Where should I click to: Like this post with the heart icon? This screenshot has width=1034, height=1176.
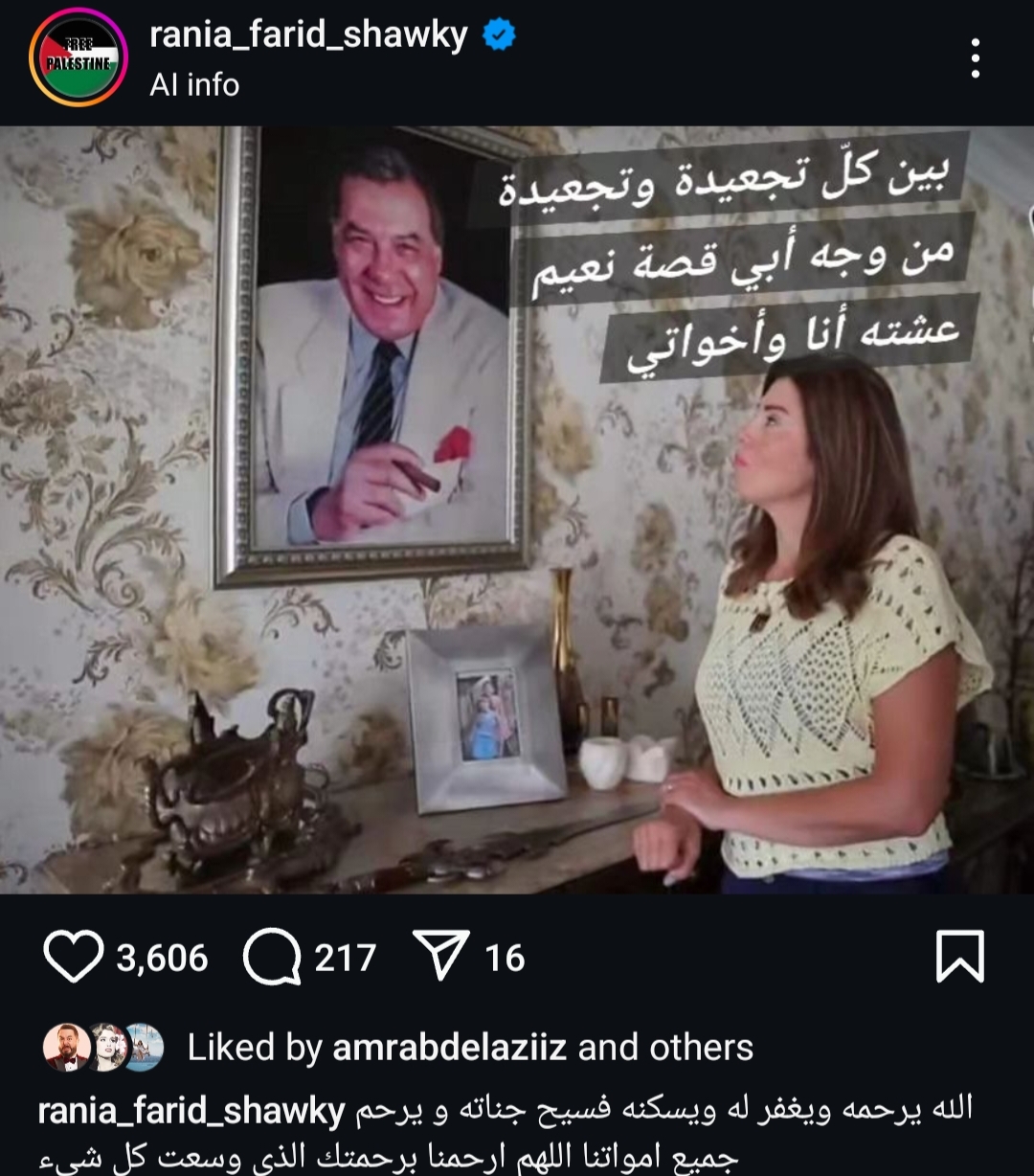[74, 958]
